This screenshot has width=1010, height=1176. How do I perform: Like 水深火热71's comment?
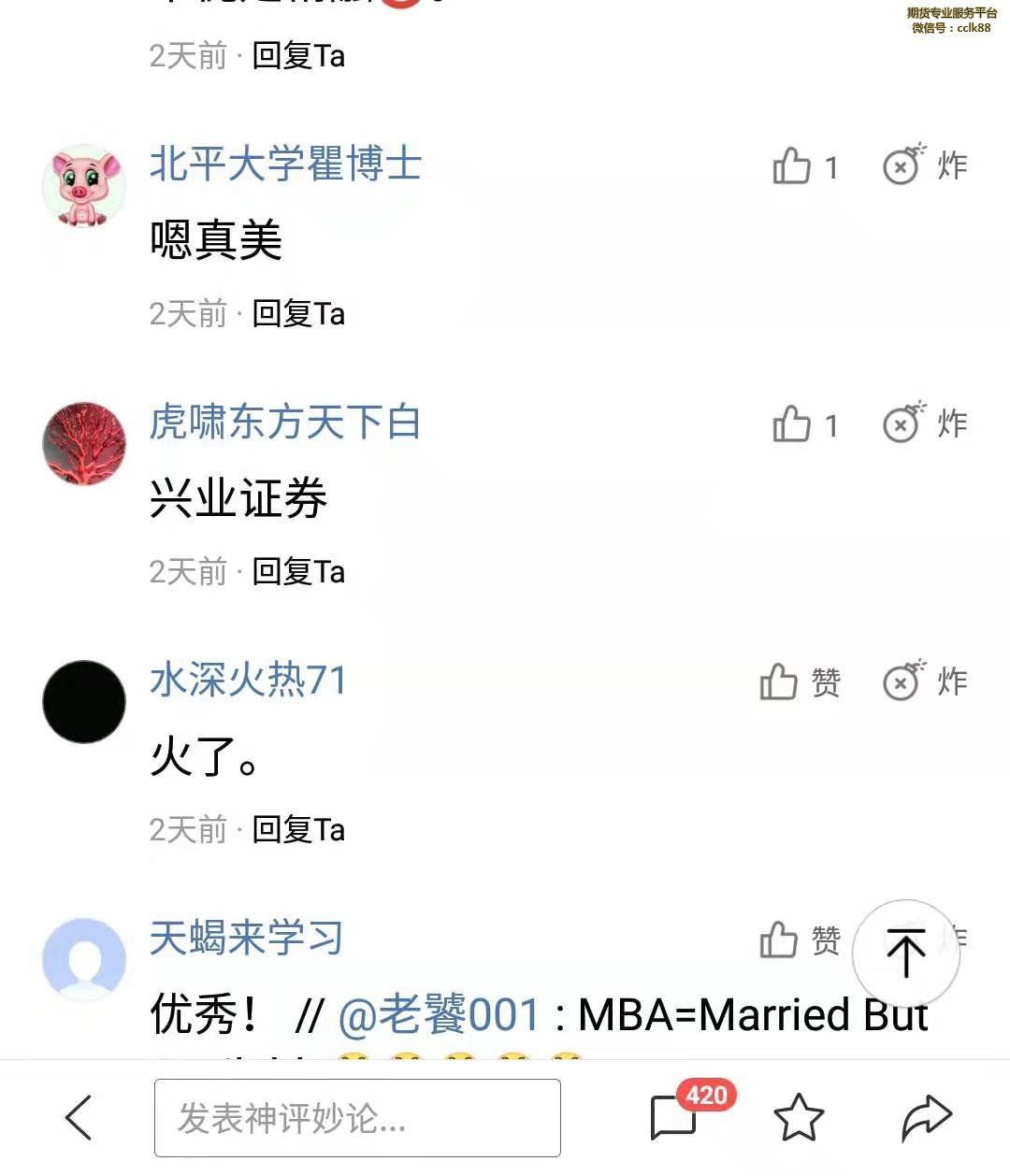[x=800, y=682]
